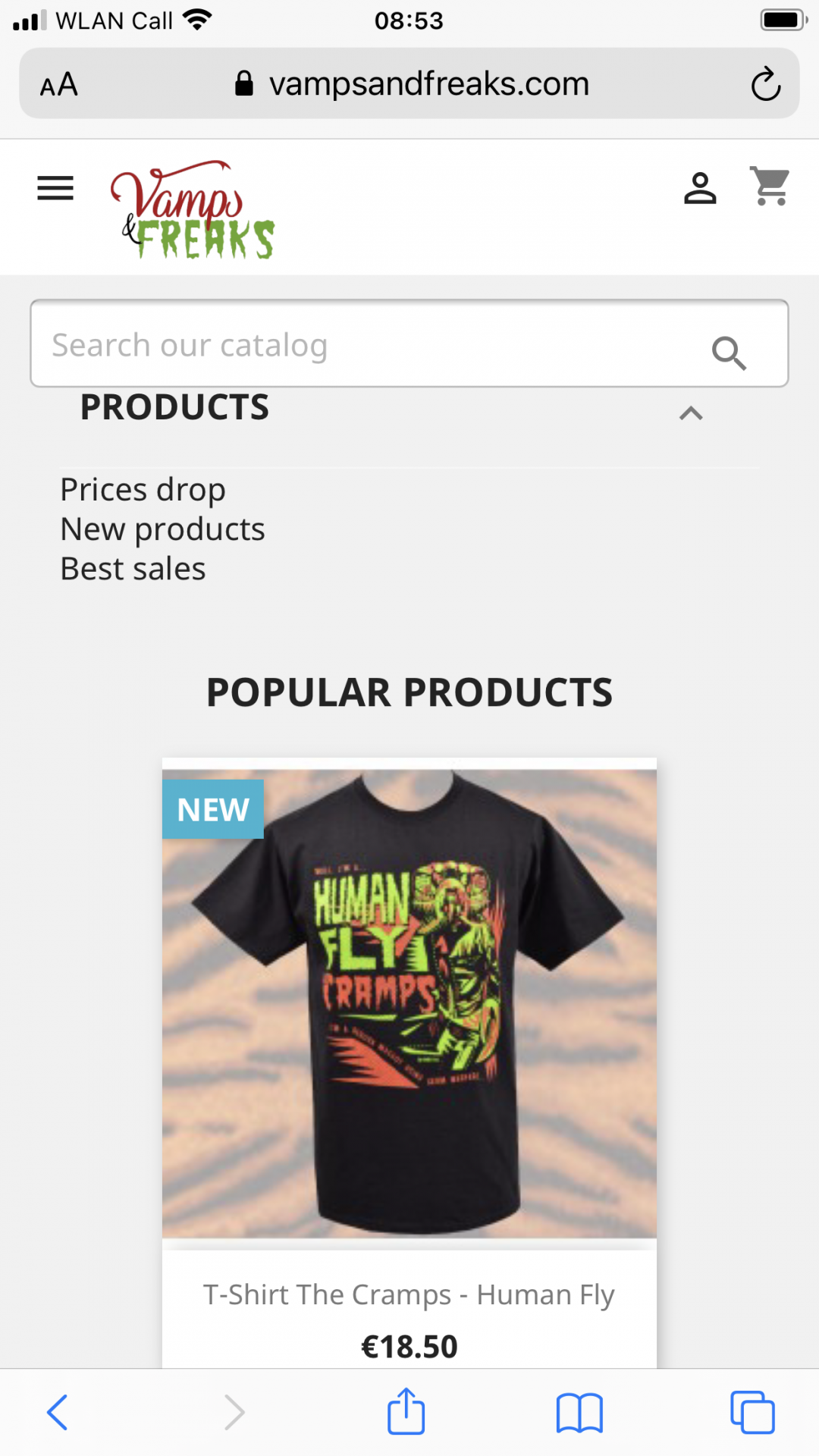The height and width of the screenshot is (1456, 819).
Task: Open the hamburger menu
Action: point(55,188)
